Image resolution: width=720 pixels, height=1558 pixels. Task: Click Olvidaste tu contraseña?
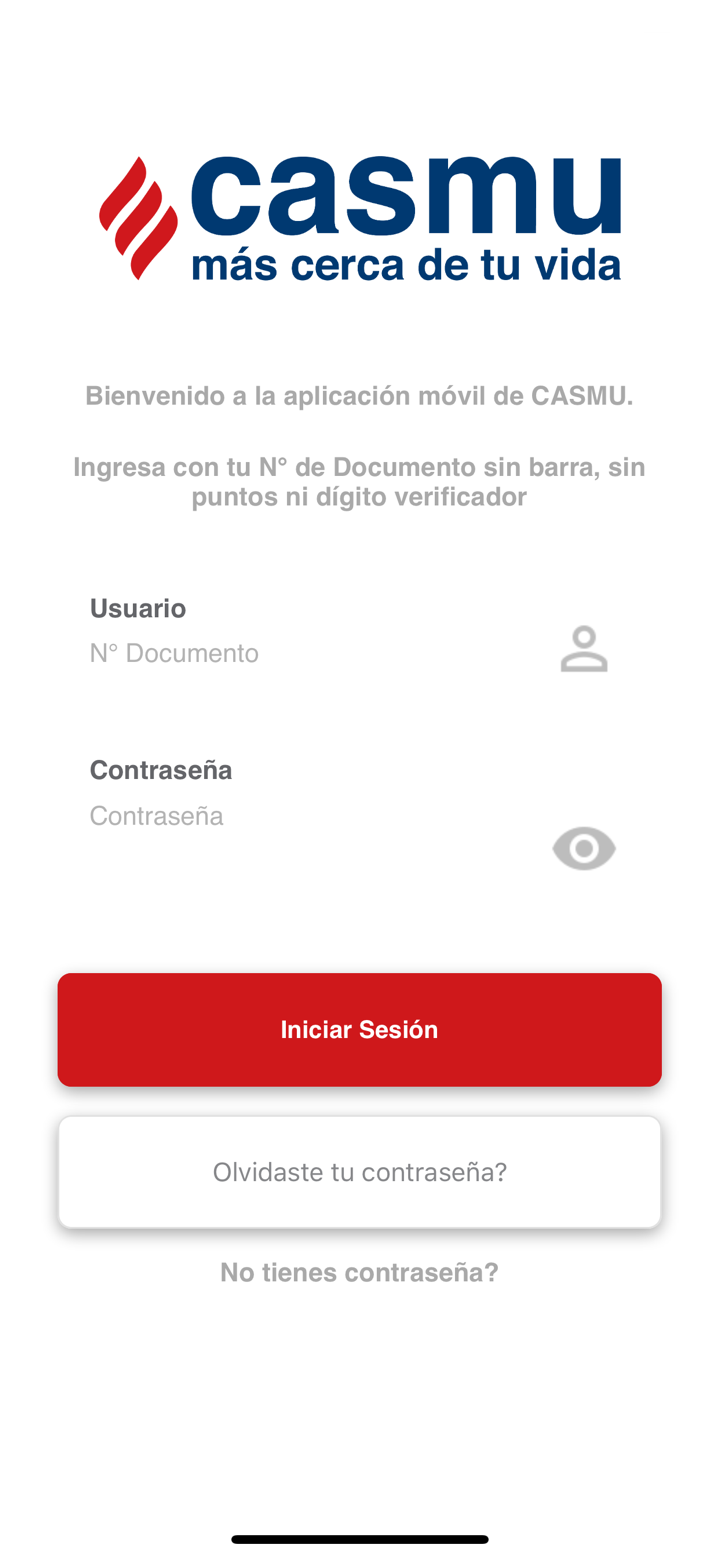pyautogui.click(x=360, y=1171)
